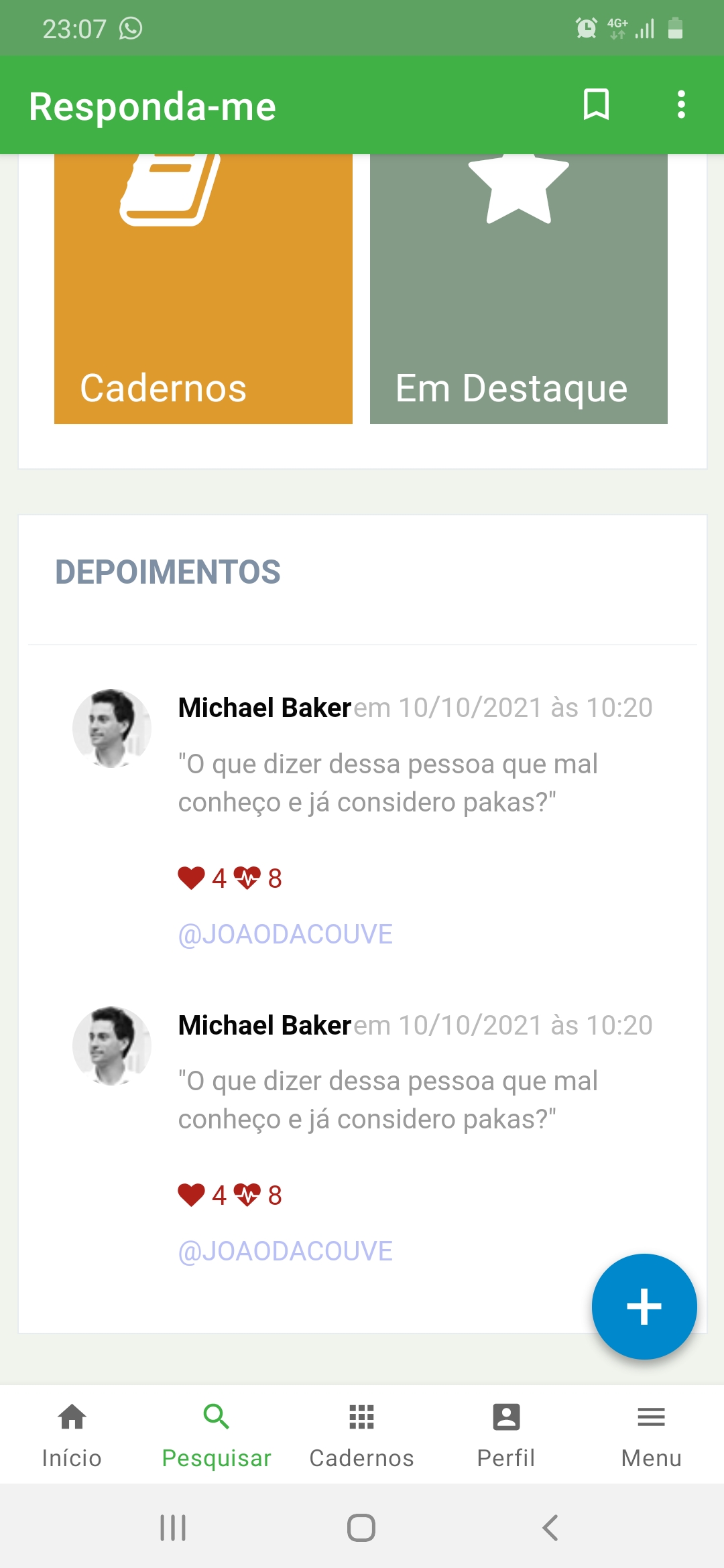Screen dimensions: 724x1568
Task: Open the Perfil tab
Action: (x=506, y=1435)
